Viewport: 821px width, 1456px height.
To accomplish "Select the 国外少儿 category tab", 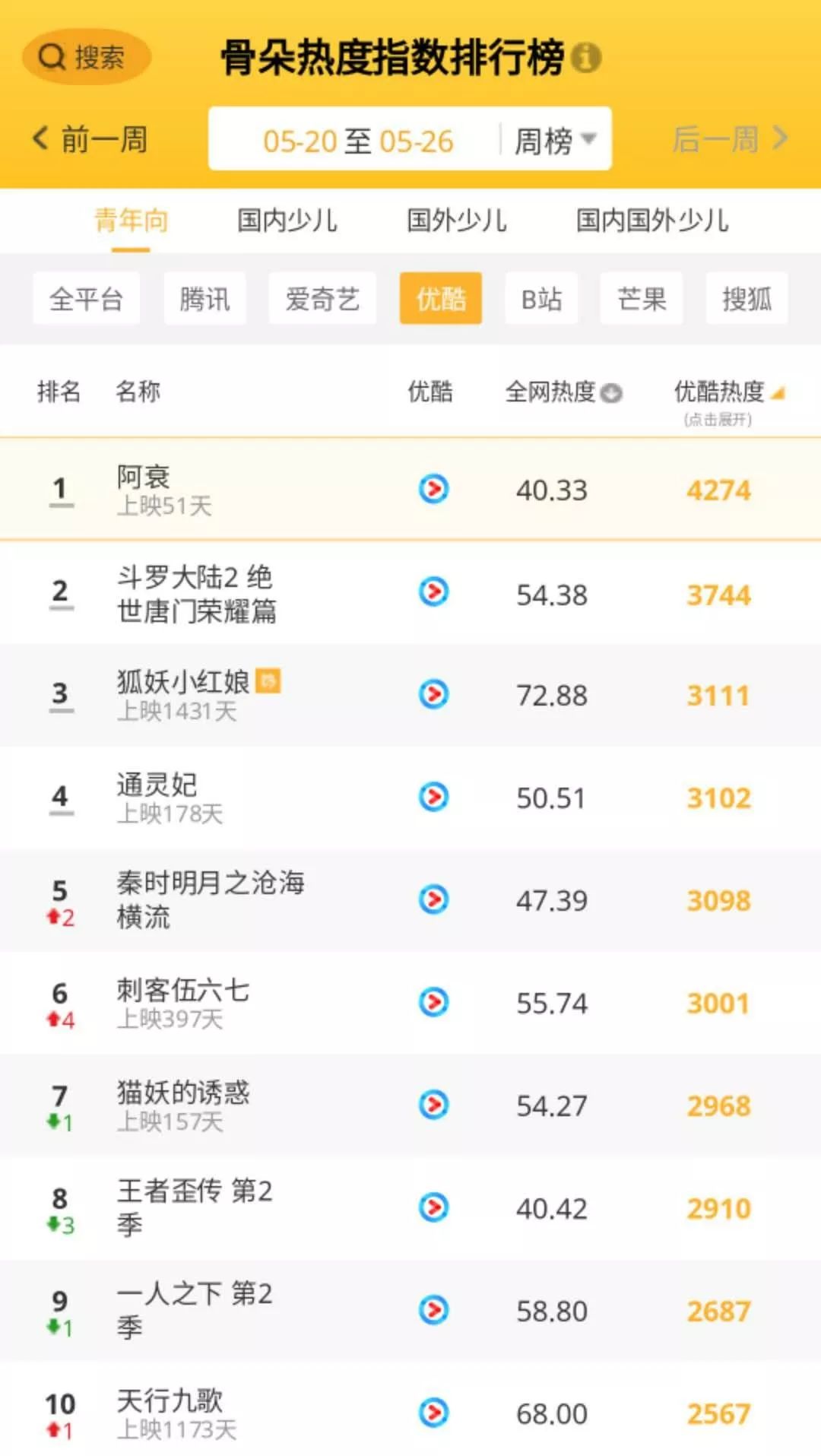I will (455, 220).
